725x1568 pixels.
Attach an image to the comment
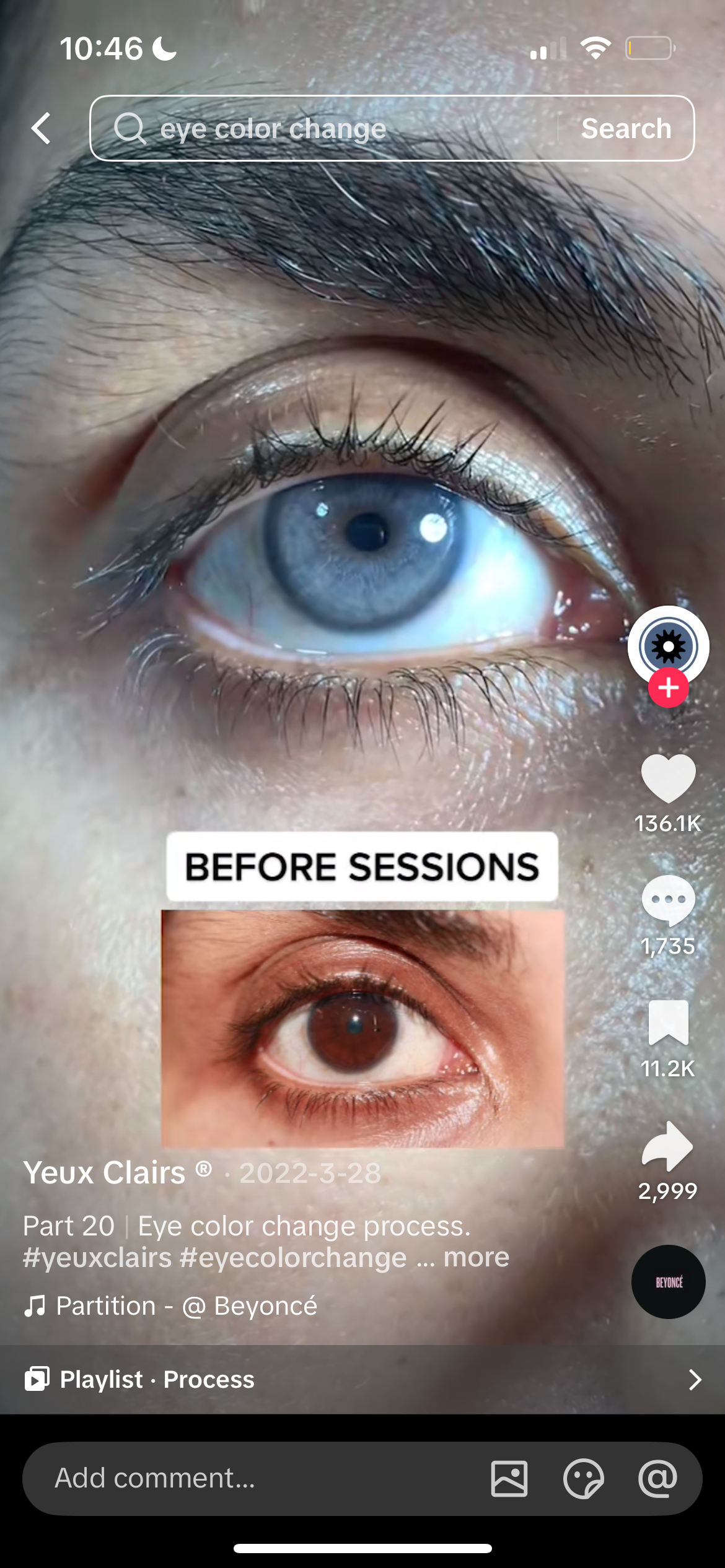[x=509, y=1478]
